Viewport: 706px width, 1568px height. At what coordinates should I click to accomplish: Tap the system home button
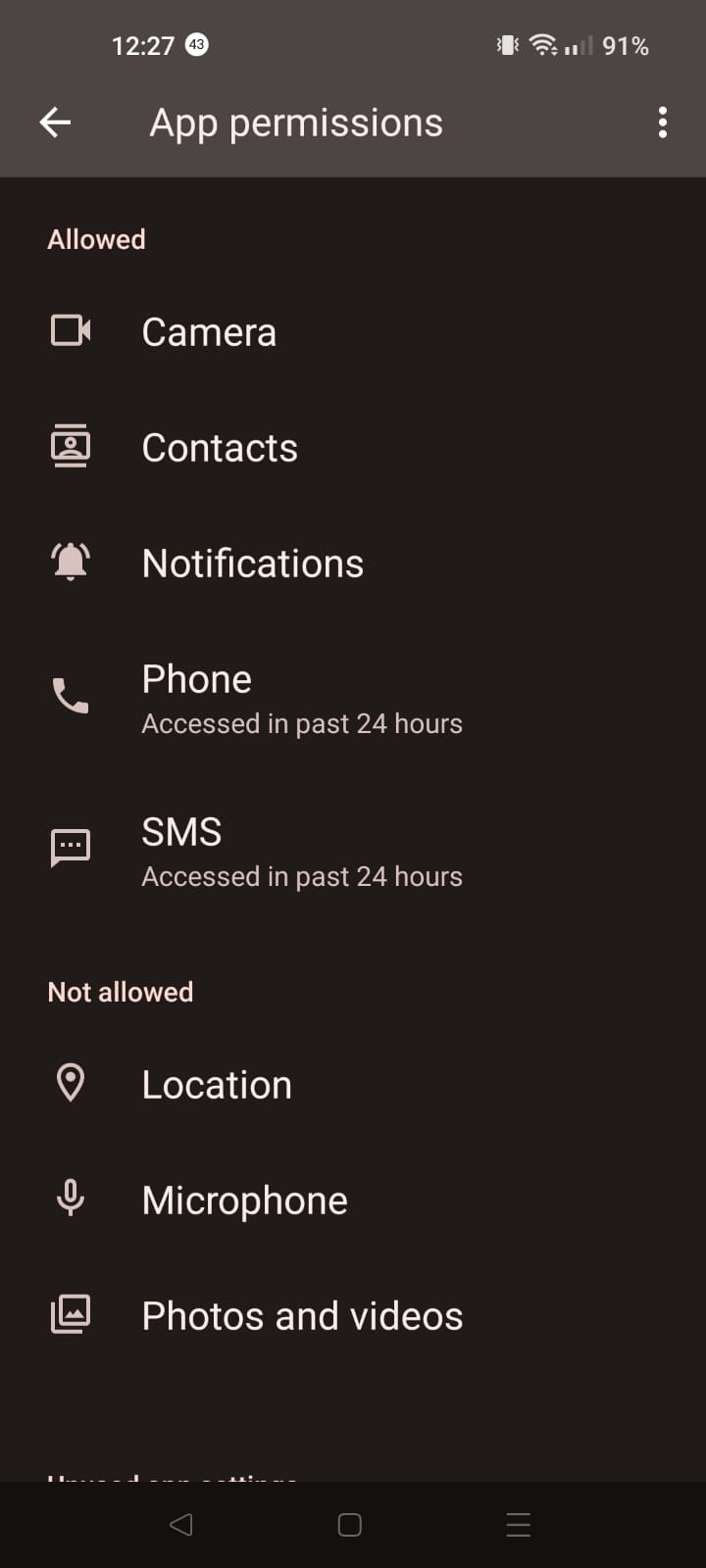[x=350, y=1525]
